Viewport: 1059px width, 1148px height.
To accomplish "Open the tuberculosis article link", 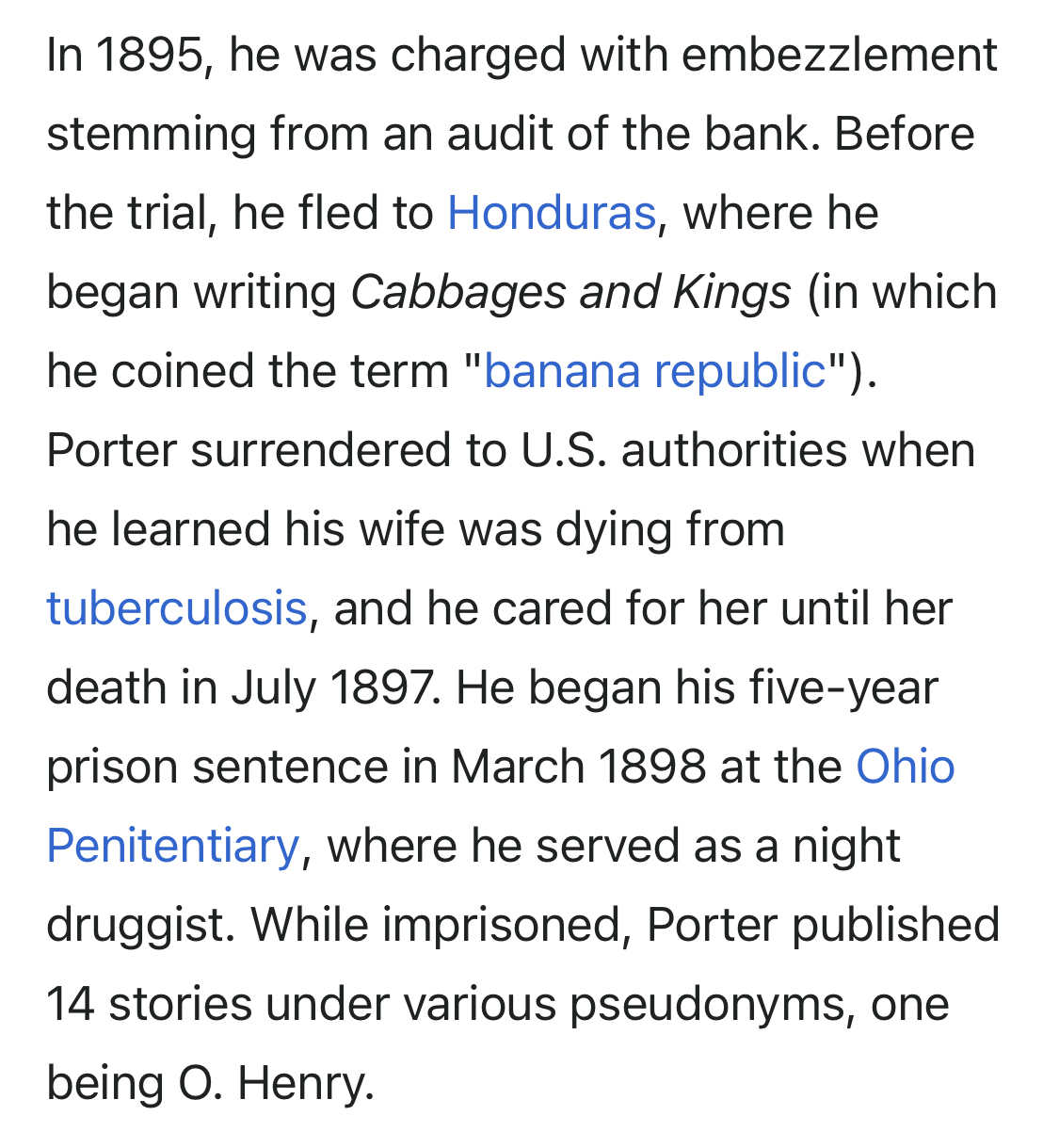I will pos(177,608).
